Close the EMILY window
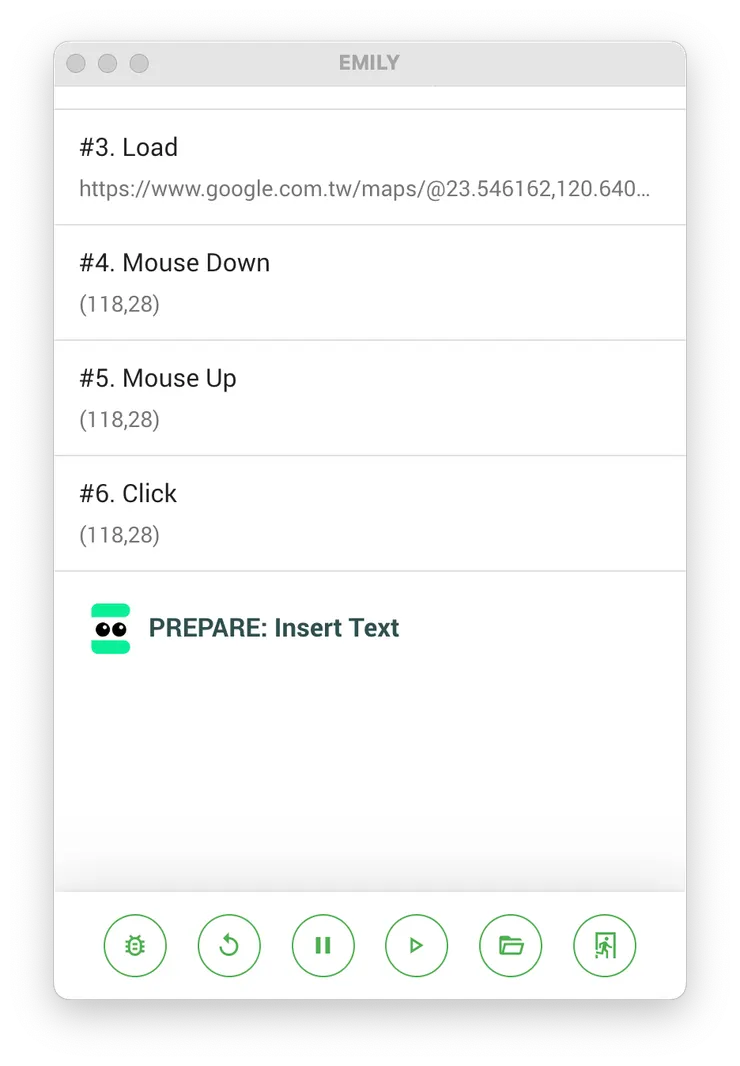This screenshot has height=1066, width=740. [x=76, y=64]
